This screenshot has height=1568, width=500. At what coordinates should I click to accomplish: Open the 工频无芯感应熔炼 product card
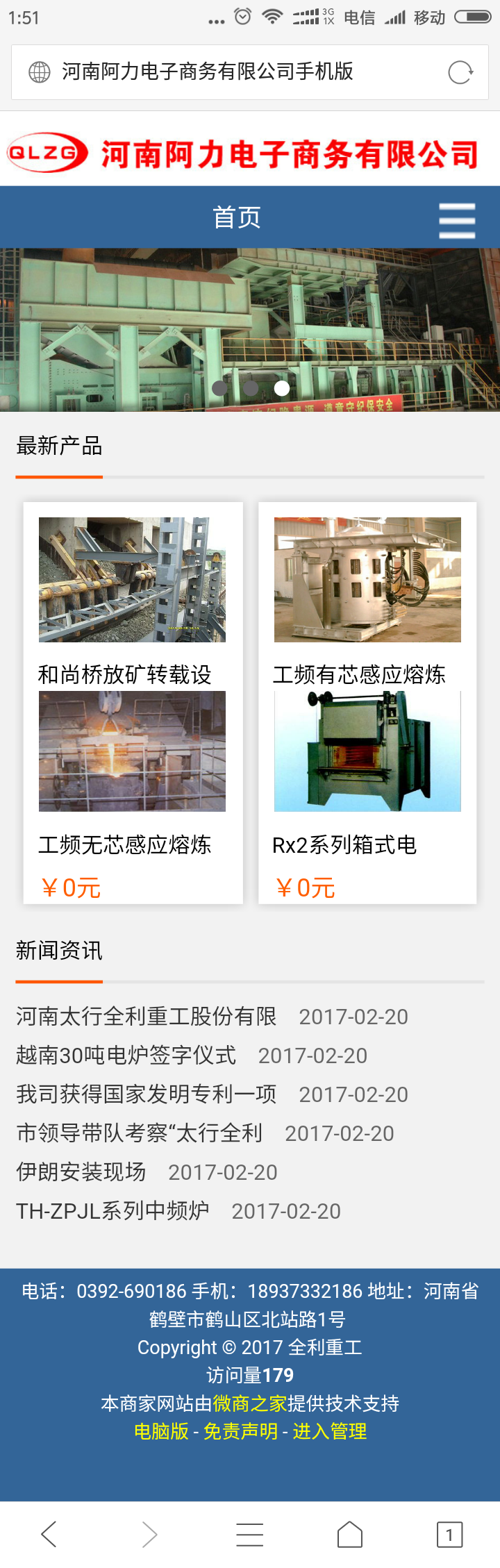pyautogui.click(x=132, y=752)
